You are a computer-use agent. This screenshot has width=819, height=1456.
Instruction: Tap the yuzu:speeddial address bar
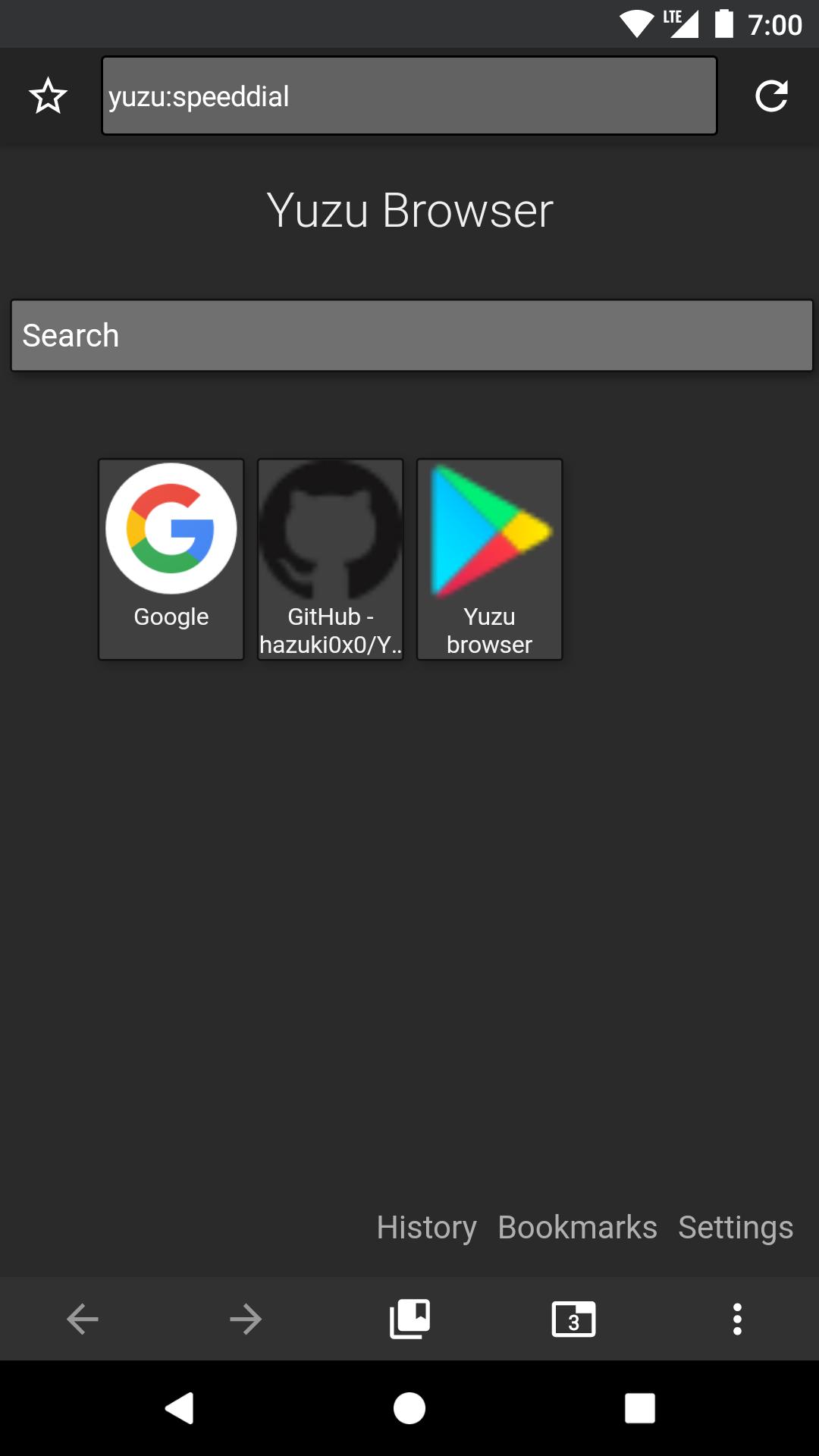coord(409,96)
